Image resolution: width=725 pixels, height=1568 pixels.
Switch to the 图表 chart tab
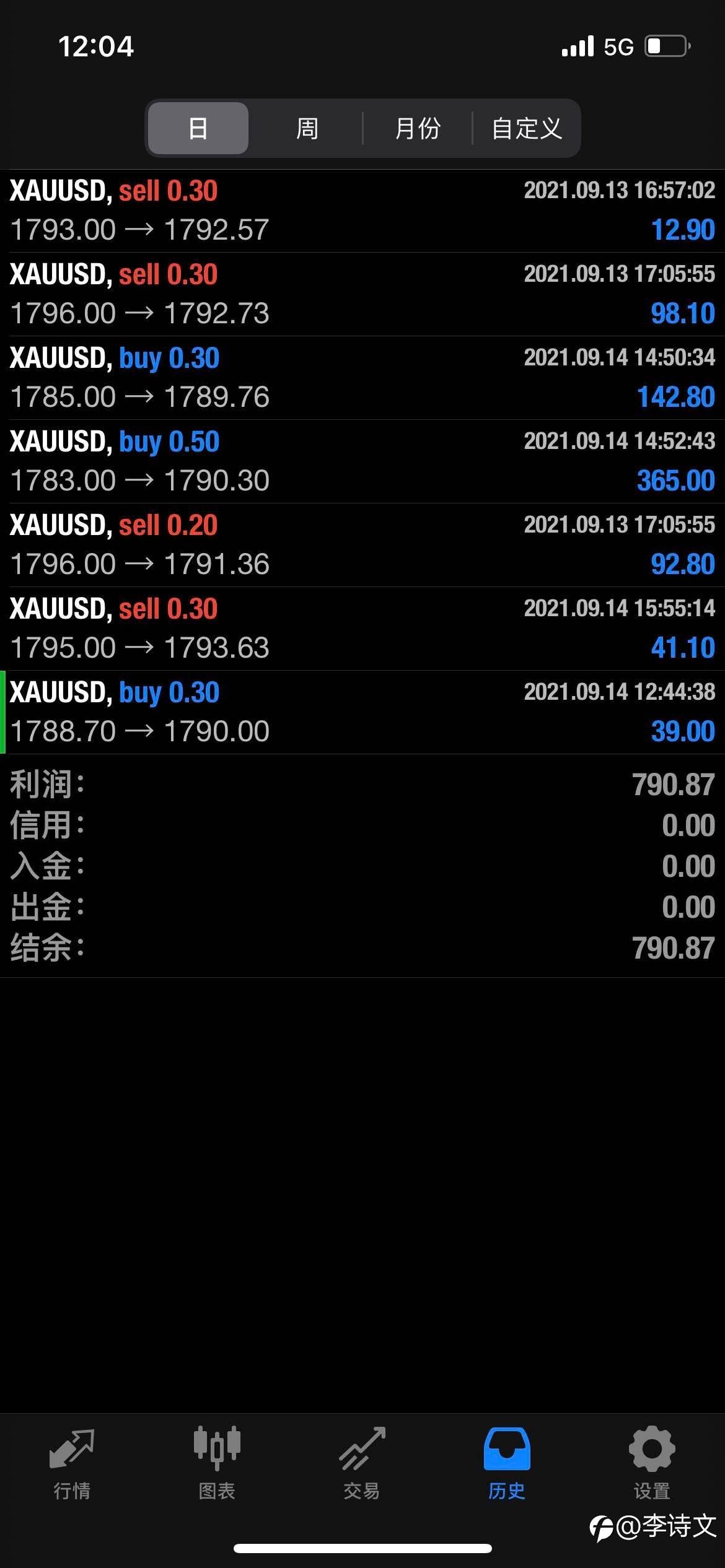tap(217, 1463)
